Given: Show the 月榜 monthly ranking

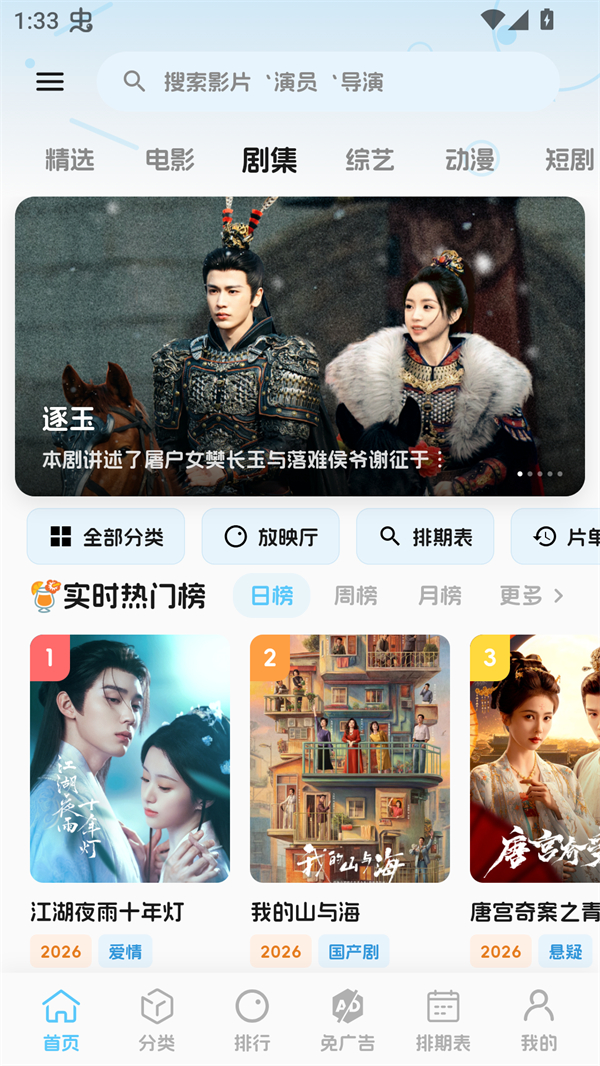Looking at the screenshot, I should click(439, 596).
